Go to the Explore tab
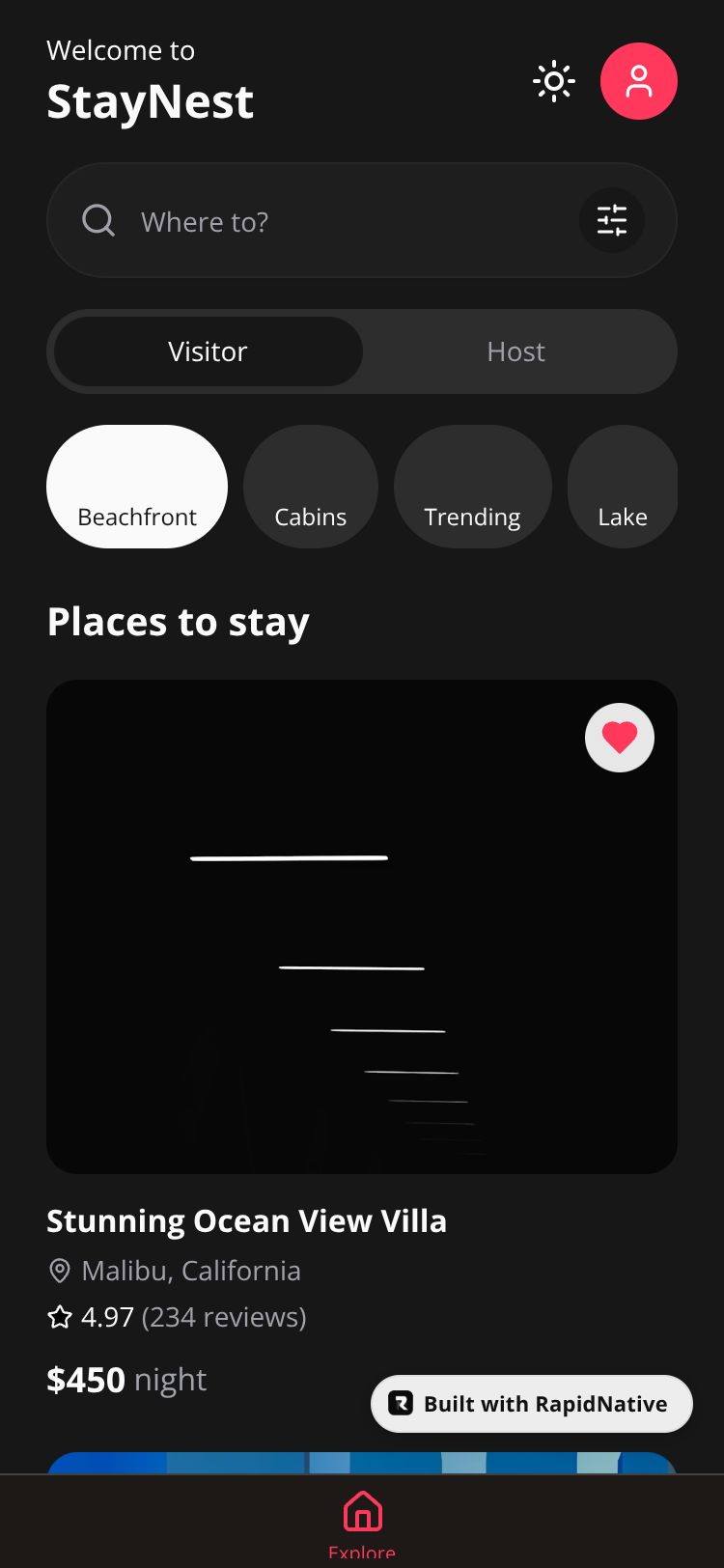Screen dimensions: 724x1568 point(362,1521)
